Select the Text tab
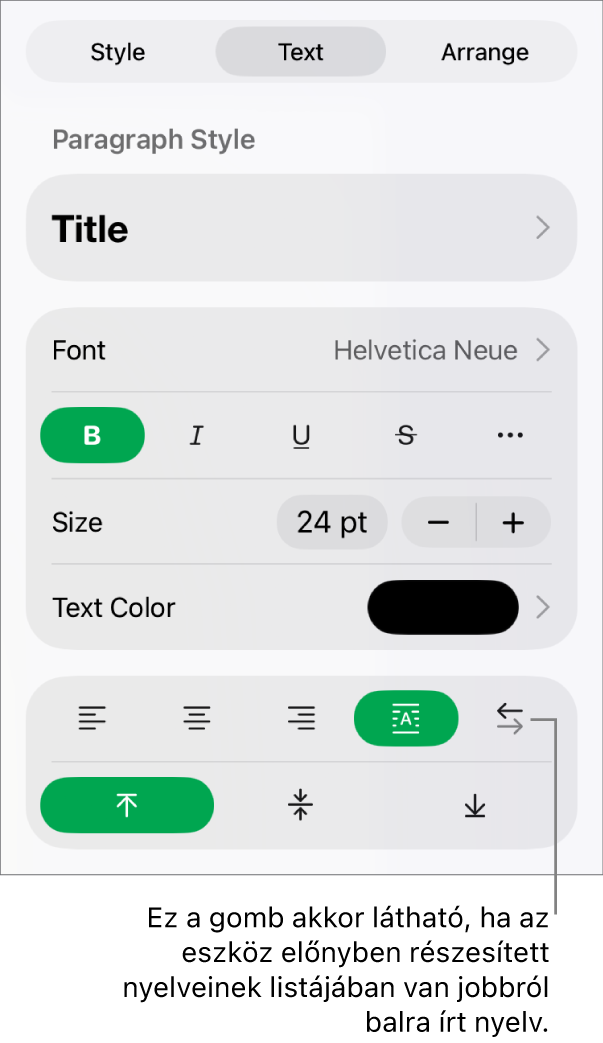This screenshot has width=603, height=1043. 301,52
